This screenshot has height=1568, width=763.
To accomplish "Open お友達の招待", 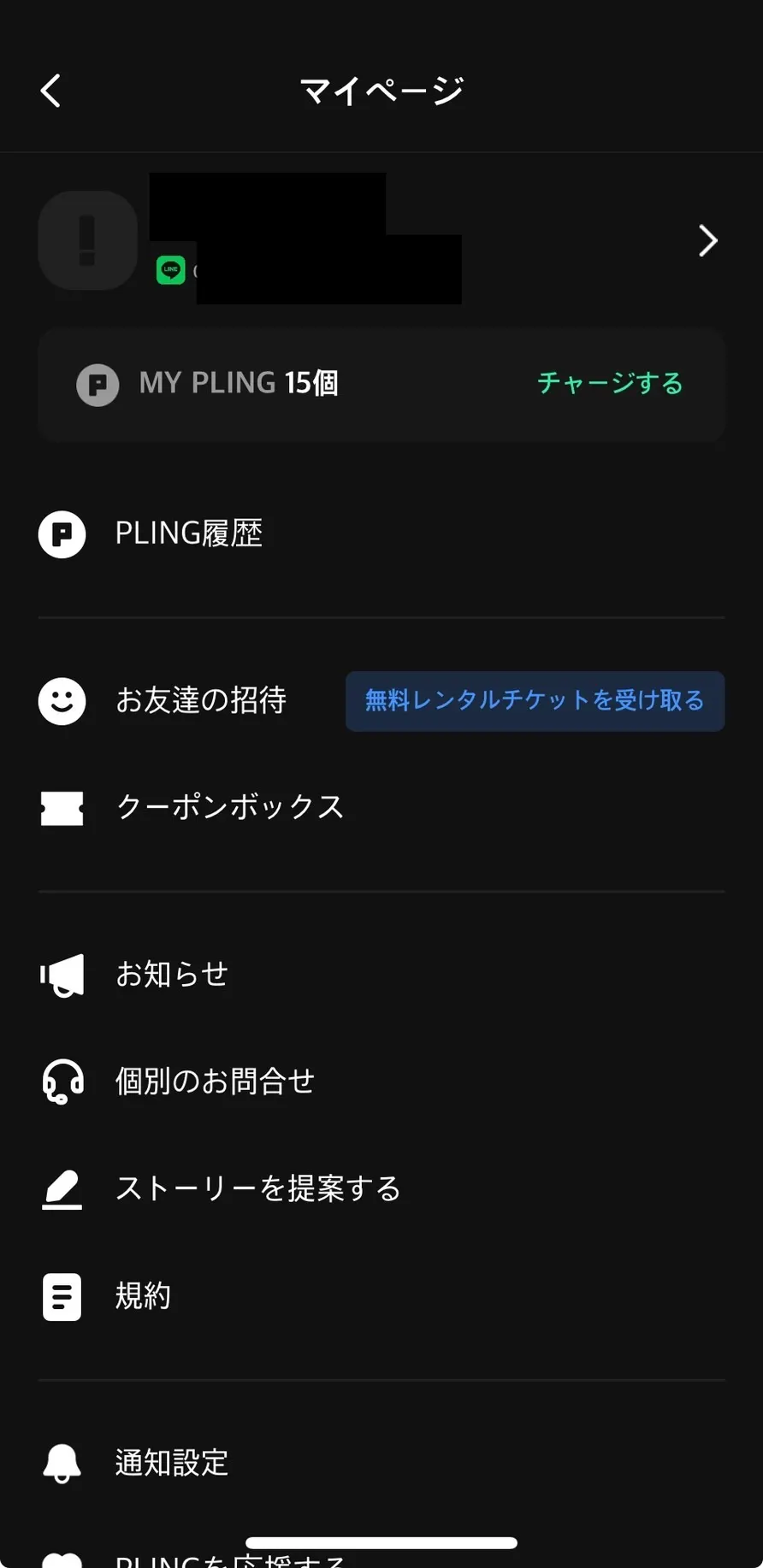I will click(x=200, y=701).
